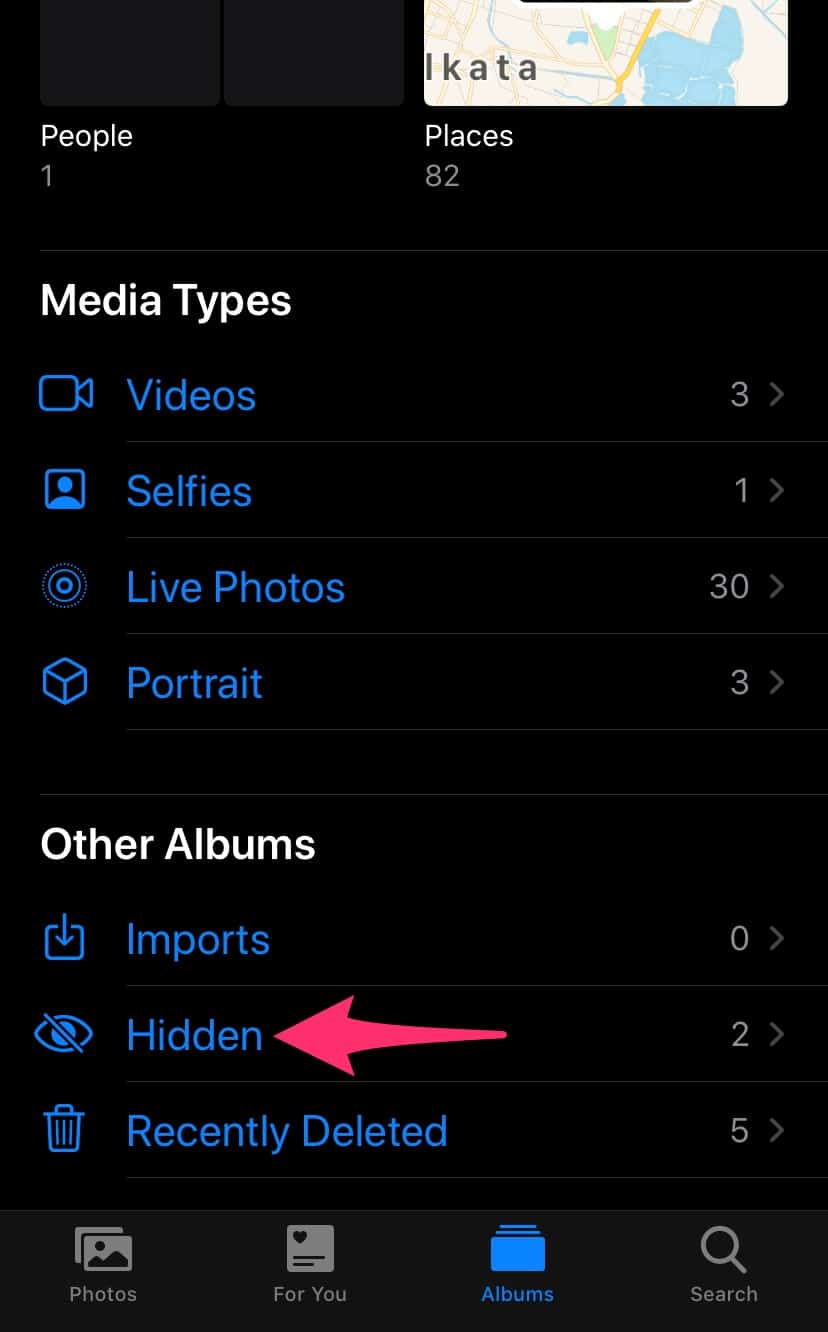Open Live Photos list
Image resolution: width=828 pixels, height=1332 pixels.
235,587
